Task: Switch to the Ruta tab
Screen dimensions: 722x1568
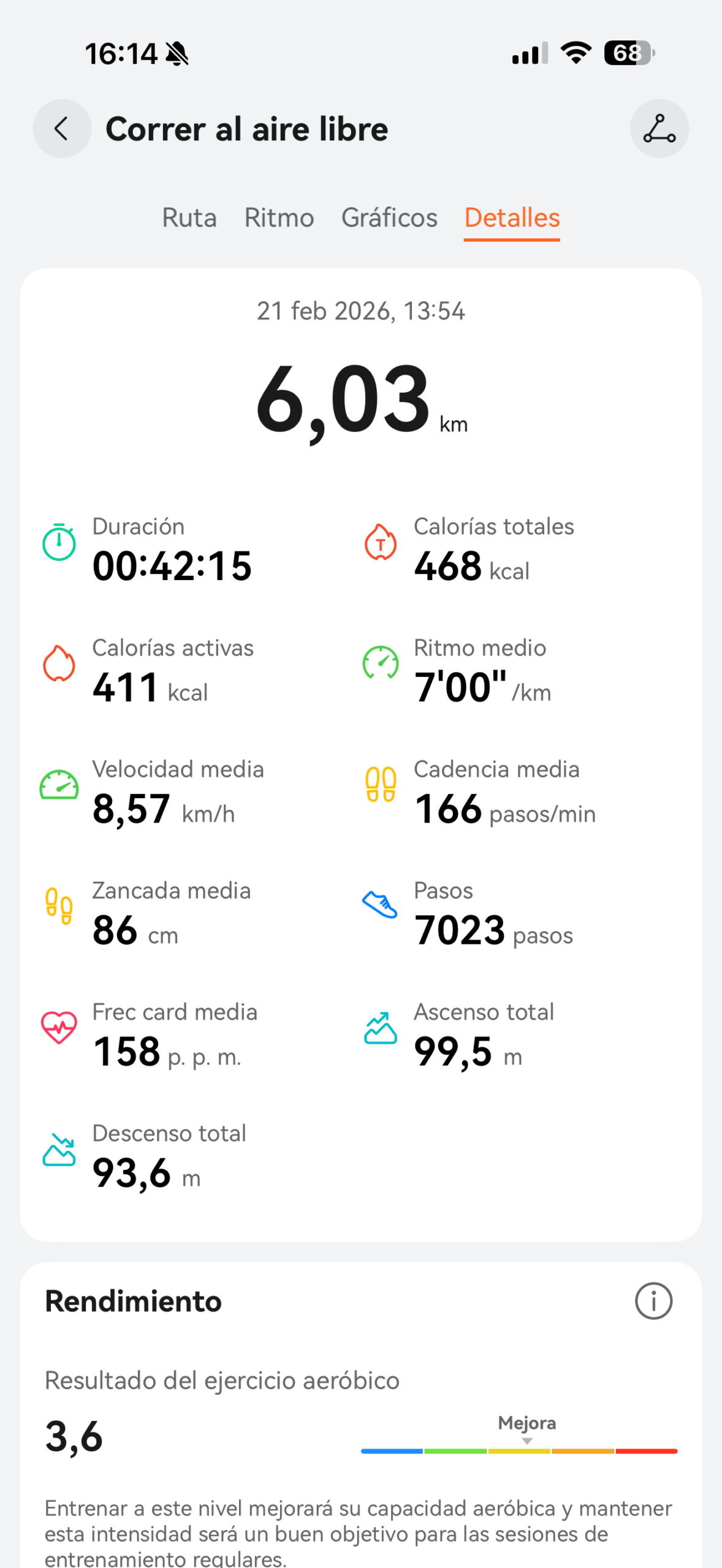Action: [x=189, y=218]
